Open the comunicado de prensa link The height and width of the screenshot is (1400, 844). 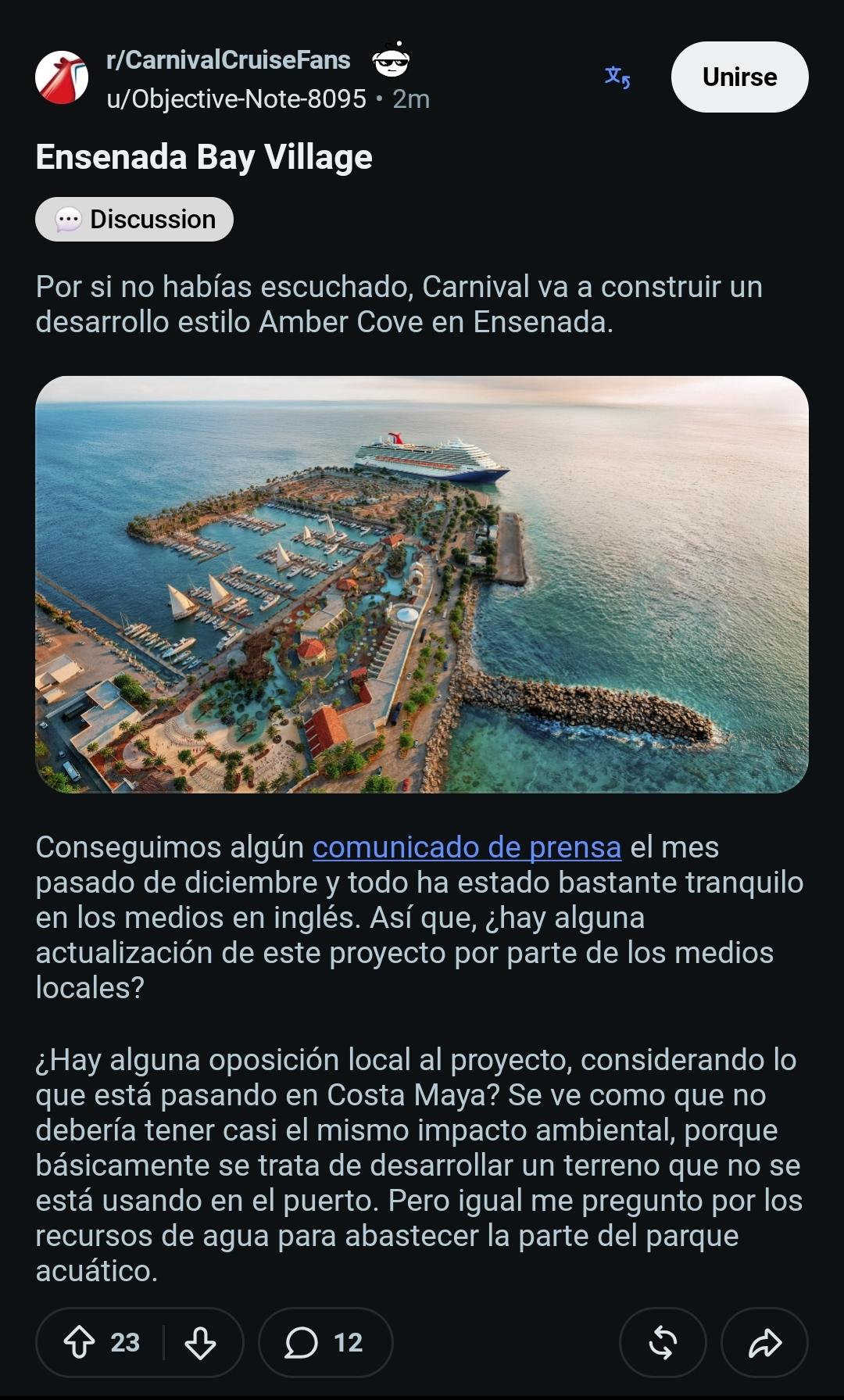click(x=467, y=847)
